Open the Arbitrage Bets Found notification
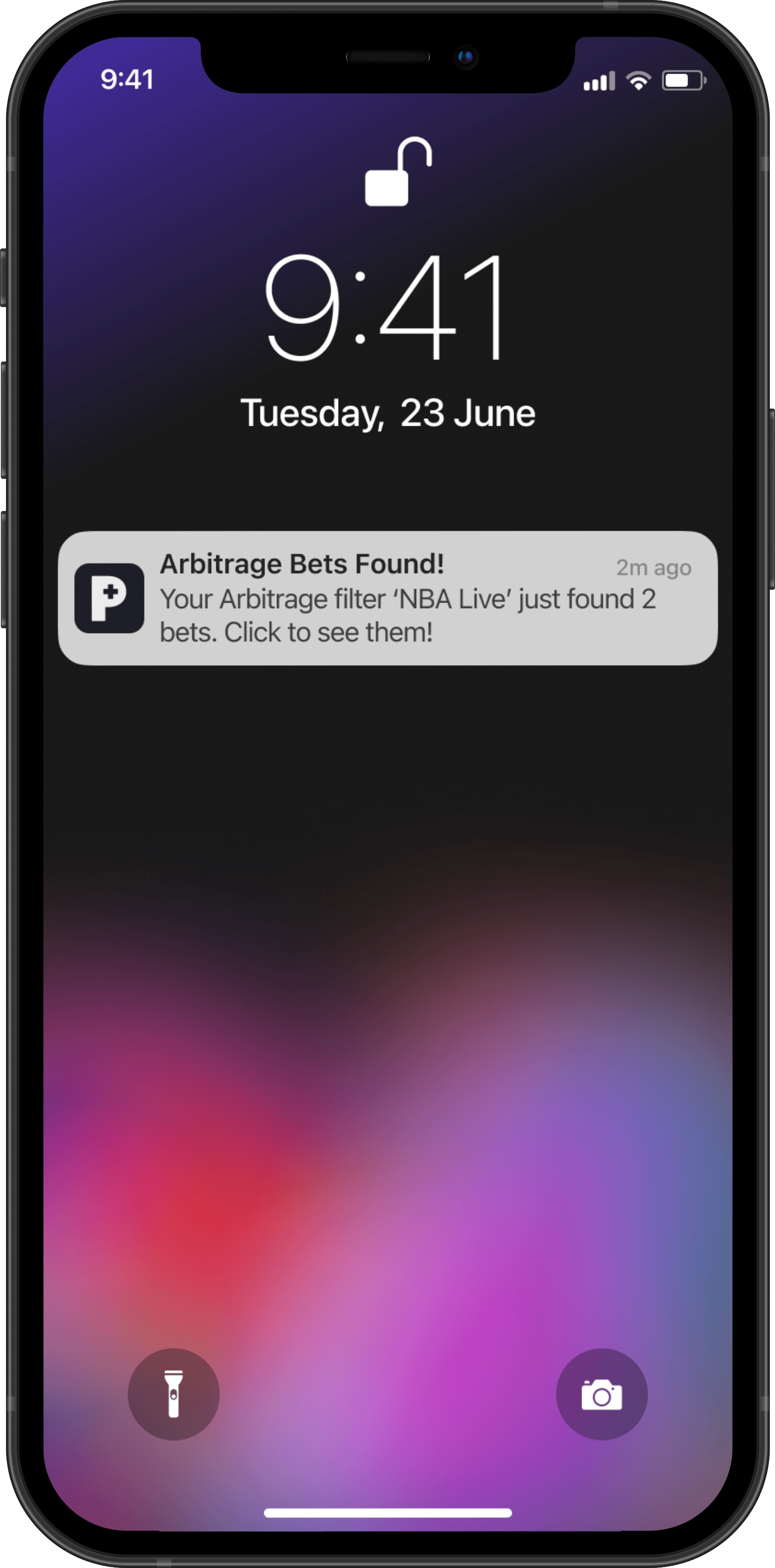 pos(387,598)
